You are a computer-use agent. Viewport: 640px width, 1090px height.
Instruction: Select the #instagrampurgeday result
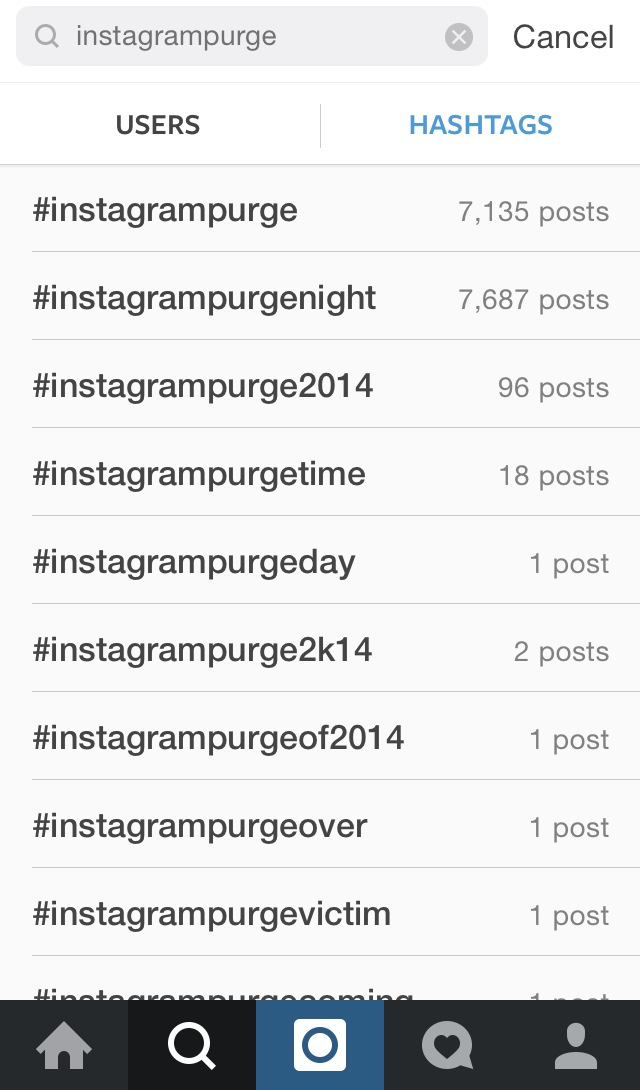tap(320, 563)
